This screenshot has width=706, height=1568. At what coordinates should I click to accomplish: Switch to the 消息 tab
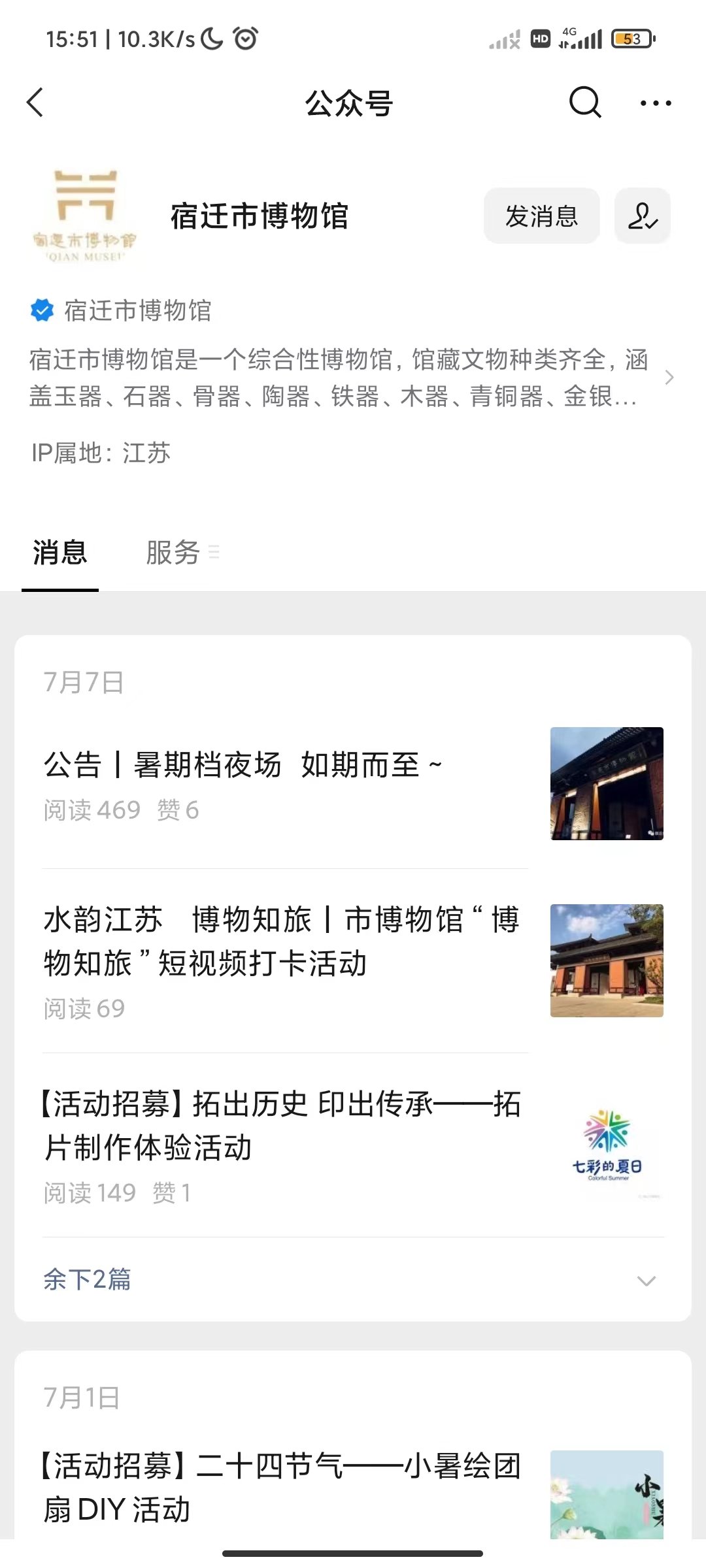click(x=60, y=553)
